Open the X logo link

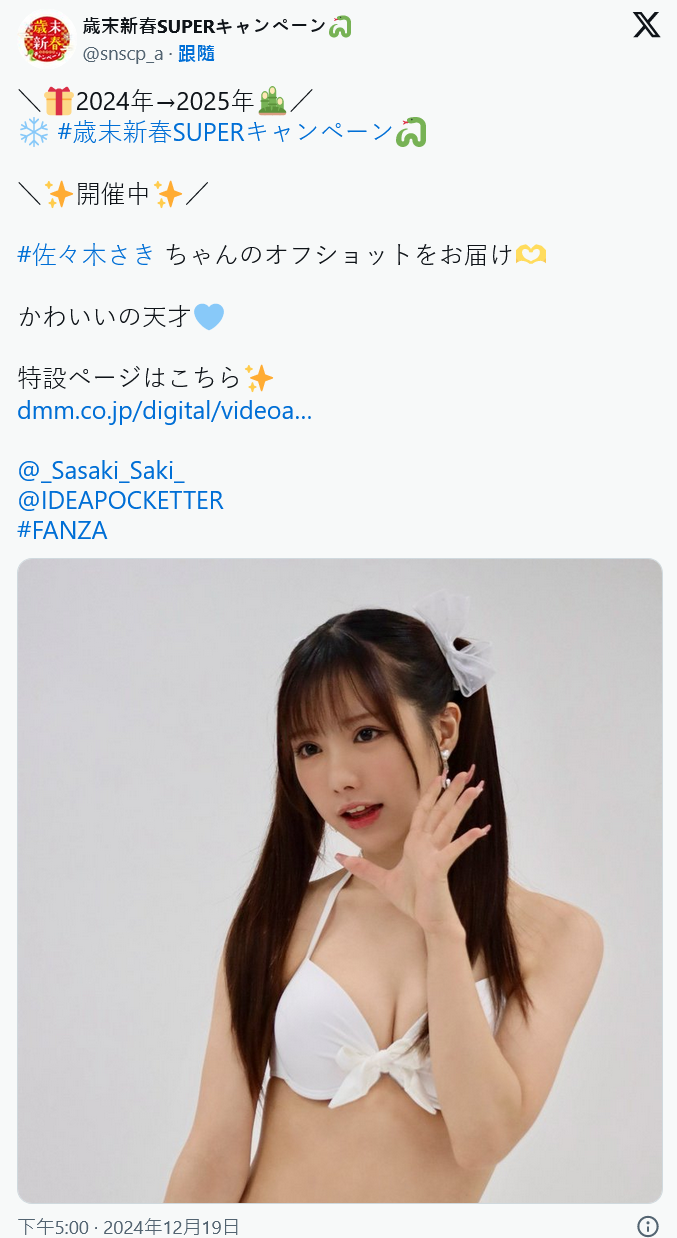[x=646, y=25]
